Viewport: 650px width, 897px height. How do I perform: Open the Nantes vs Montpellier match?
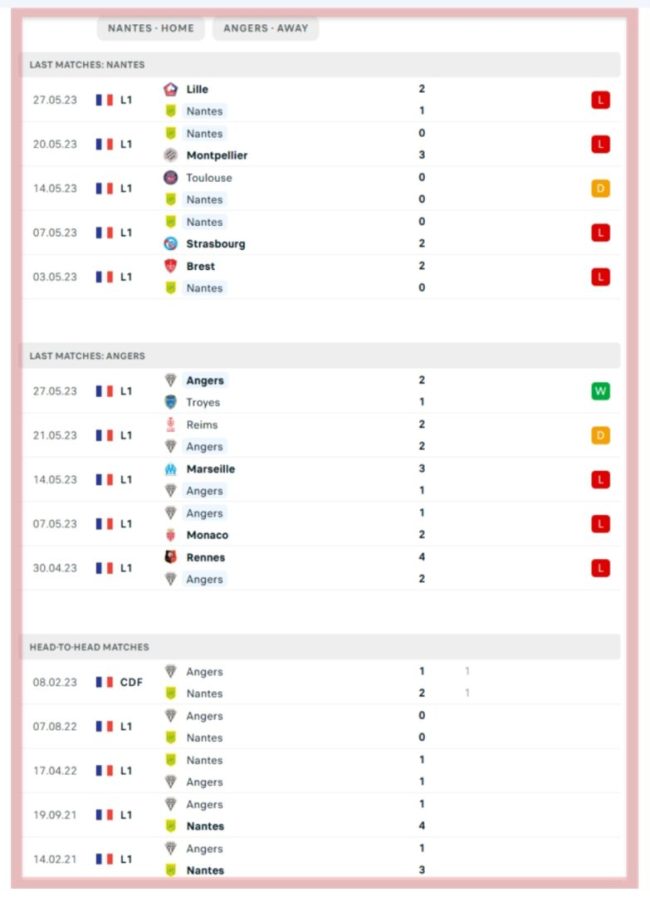320,144
